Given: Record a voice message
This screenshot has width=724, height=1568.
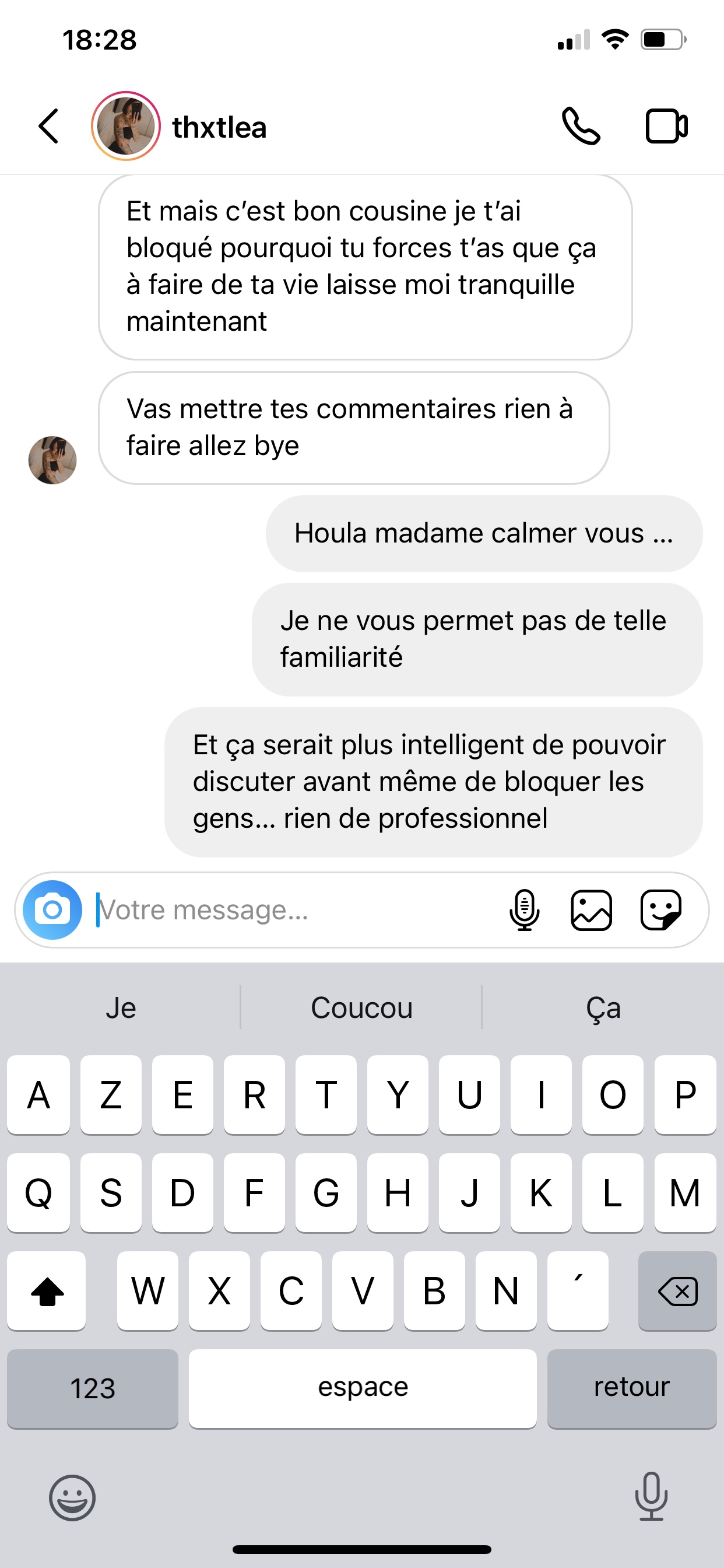Looking at the screenshot, I should point(524,910).
